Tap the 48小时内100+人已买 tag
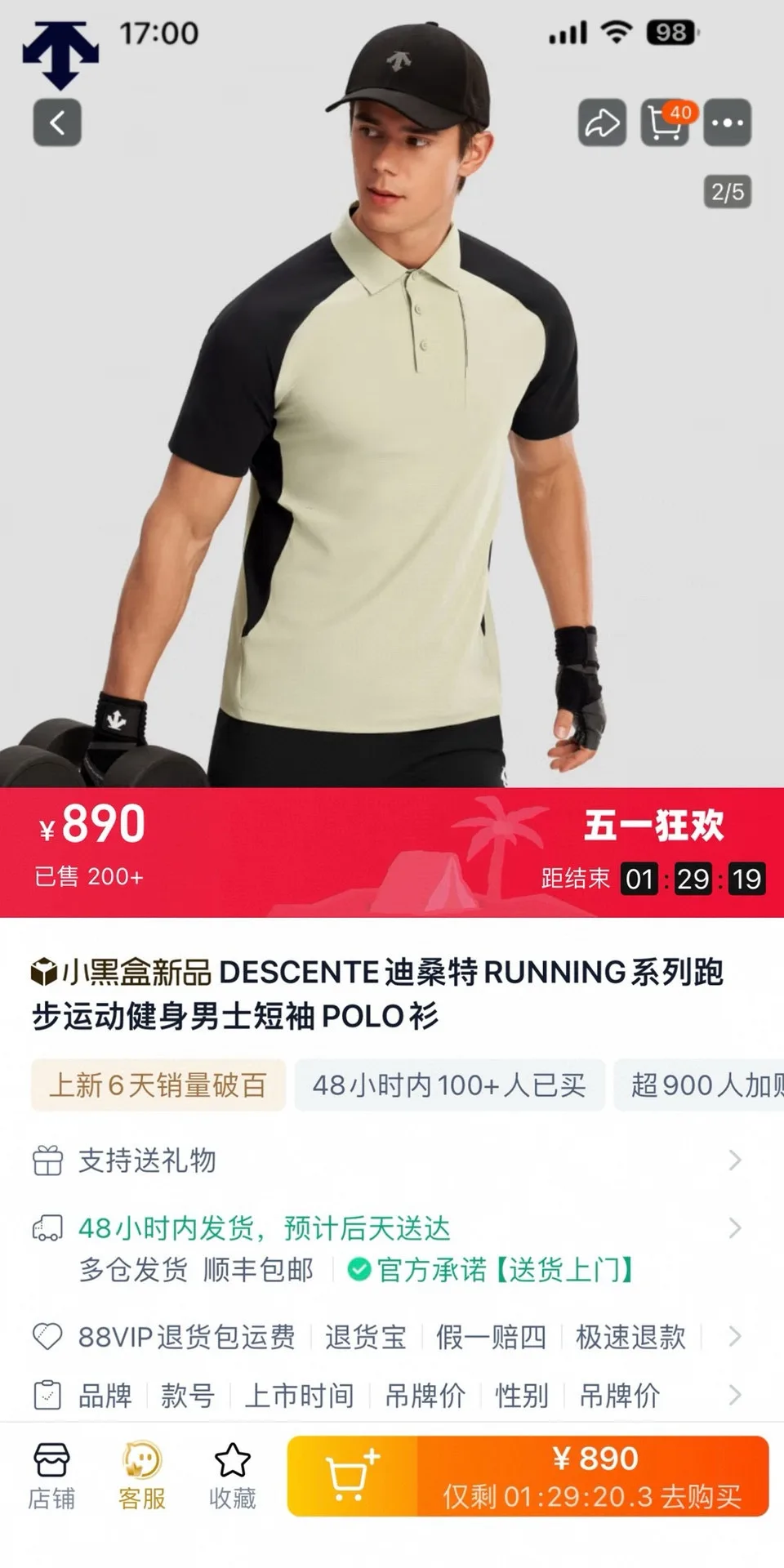 pos(449,1085)
